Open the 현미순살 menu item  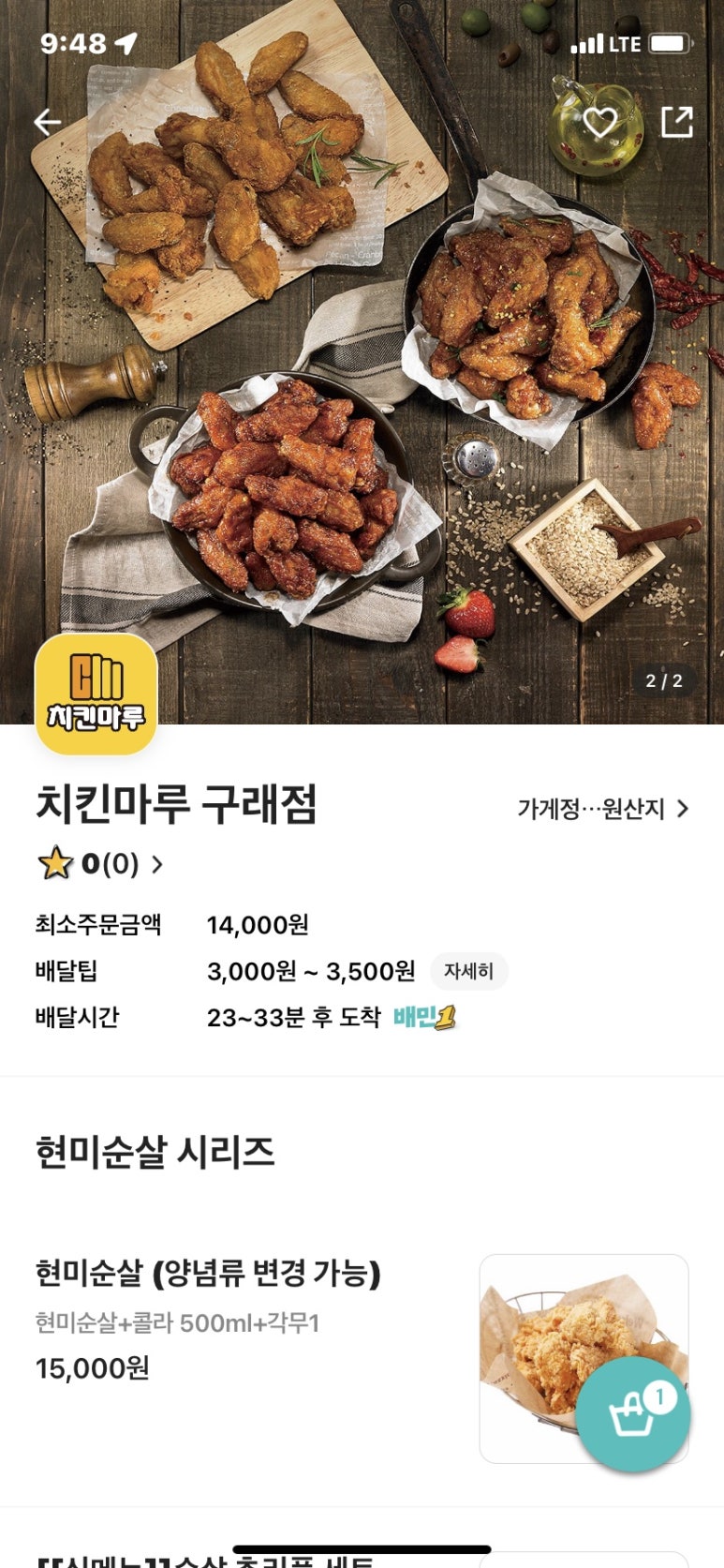pos(208,1274)
